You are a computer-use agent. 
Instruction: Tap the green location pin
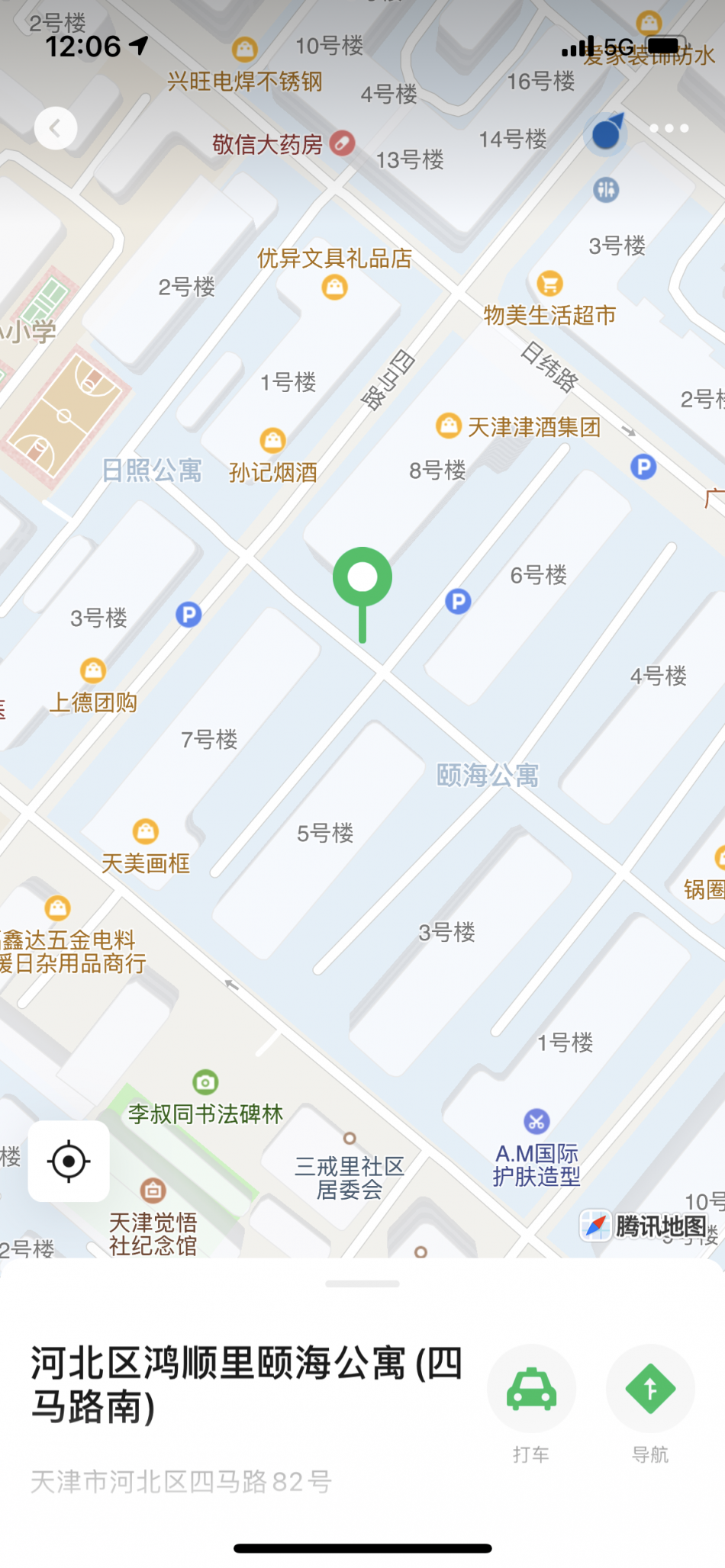click(x=362, y=593)
